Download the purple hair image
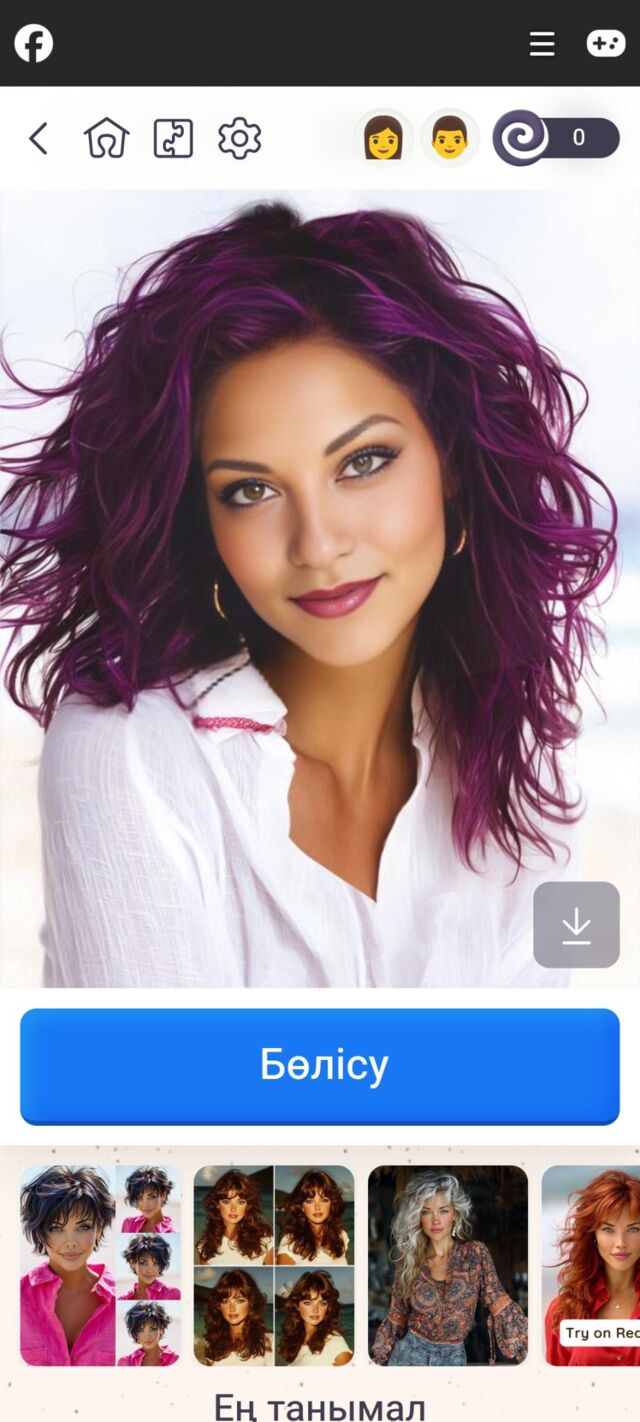This screenshot has width=640, height=1422. 576,925
